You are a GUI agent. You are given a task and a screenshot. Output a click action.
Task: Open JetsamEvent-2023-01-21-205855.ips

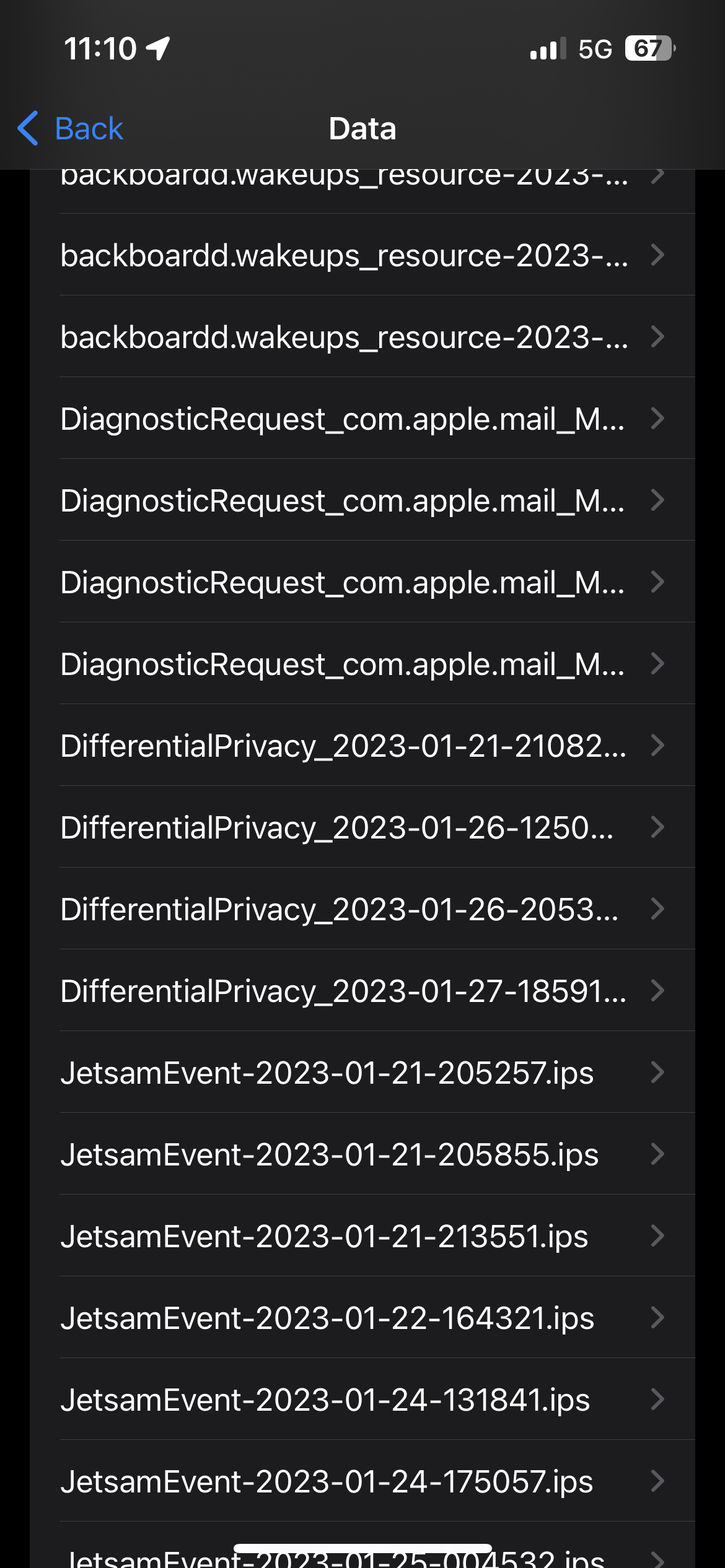pyautogui.click(x=362, y=1154)
